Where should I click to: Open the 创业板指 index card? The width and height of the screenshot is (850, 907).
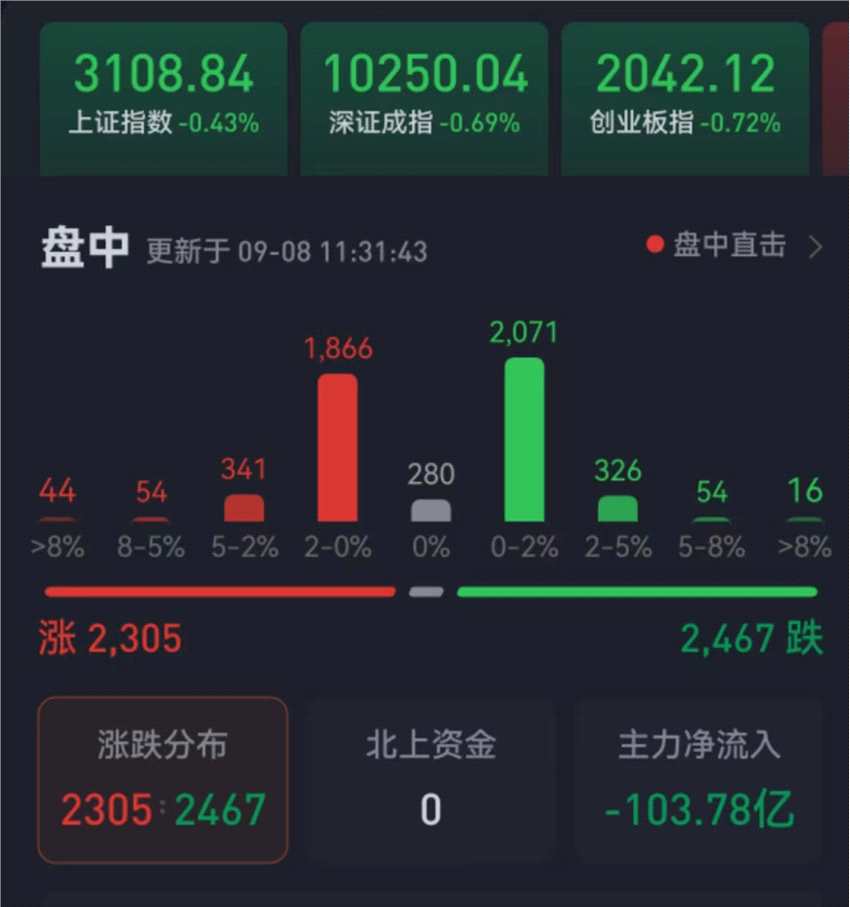(x=685, y=98)
